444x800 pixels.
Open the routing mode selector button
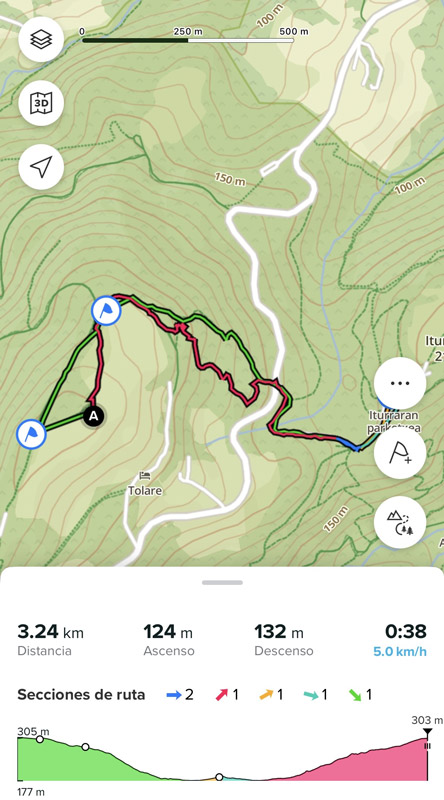(400, 522)
